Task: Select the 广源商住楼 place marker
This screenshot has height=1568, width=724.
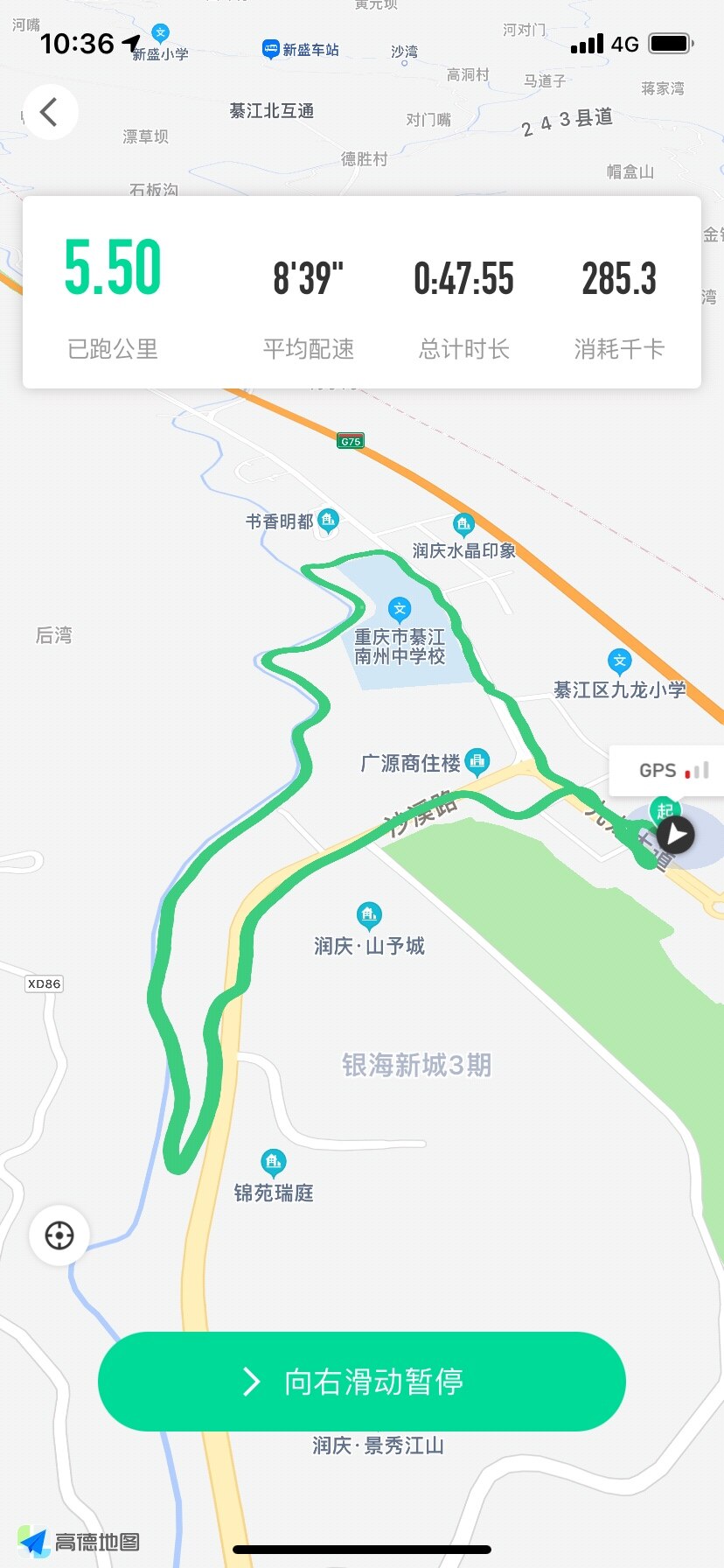Action: pos(477,761)
